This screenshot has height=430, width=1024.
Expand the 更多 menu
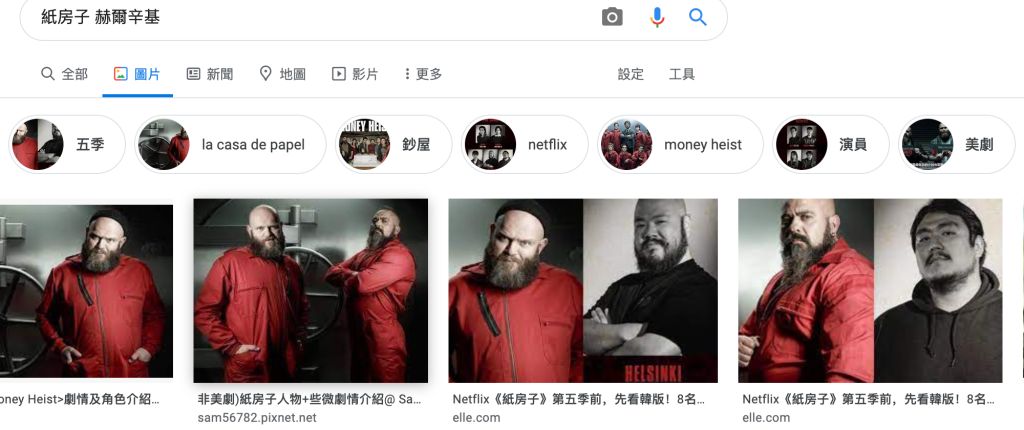pos(422,74)
